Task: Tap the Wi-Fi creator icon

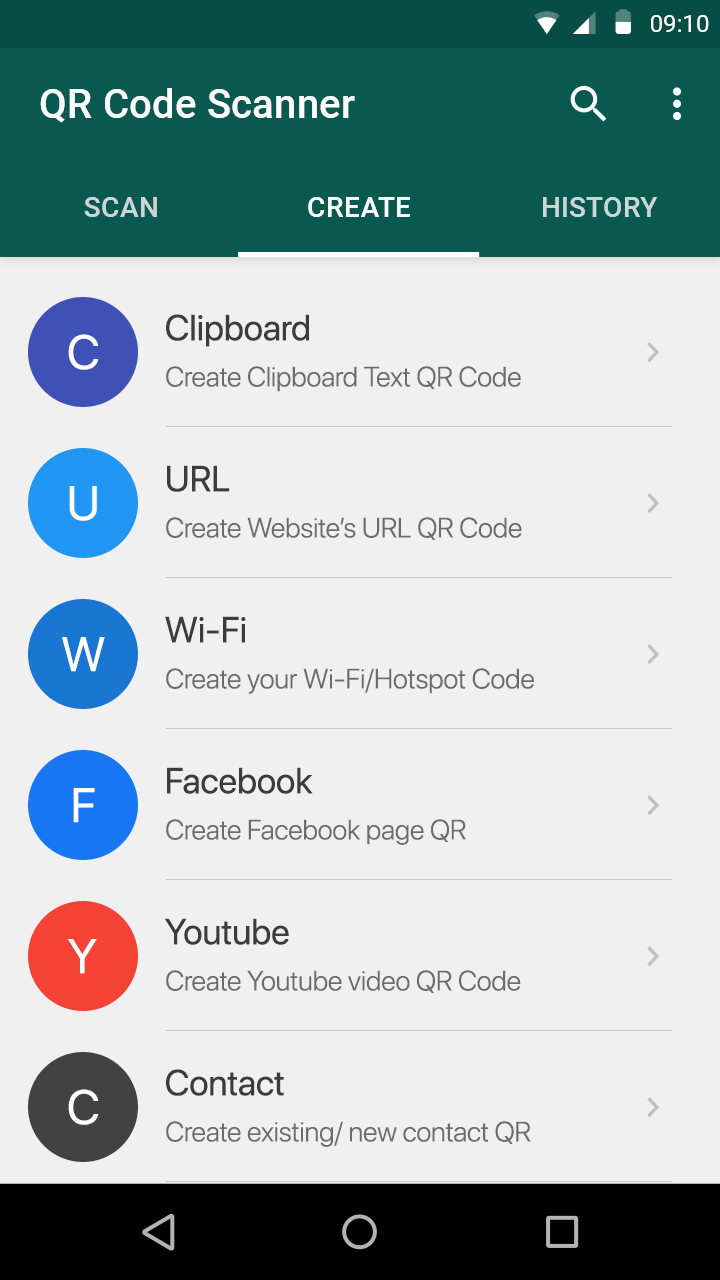Action: coord(83,654)
